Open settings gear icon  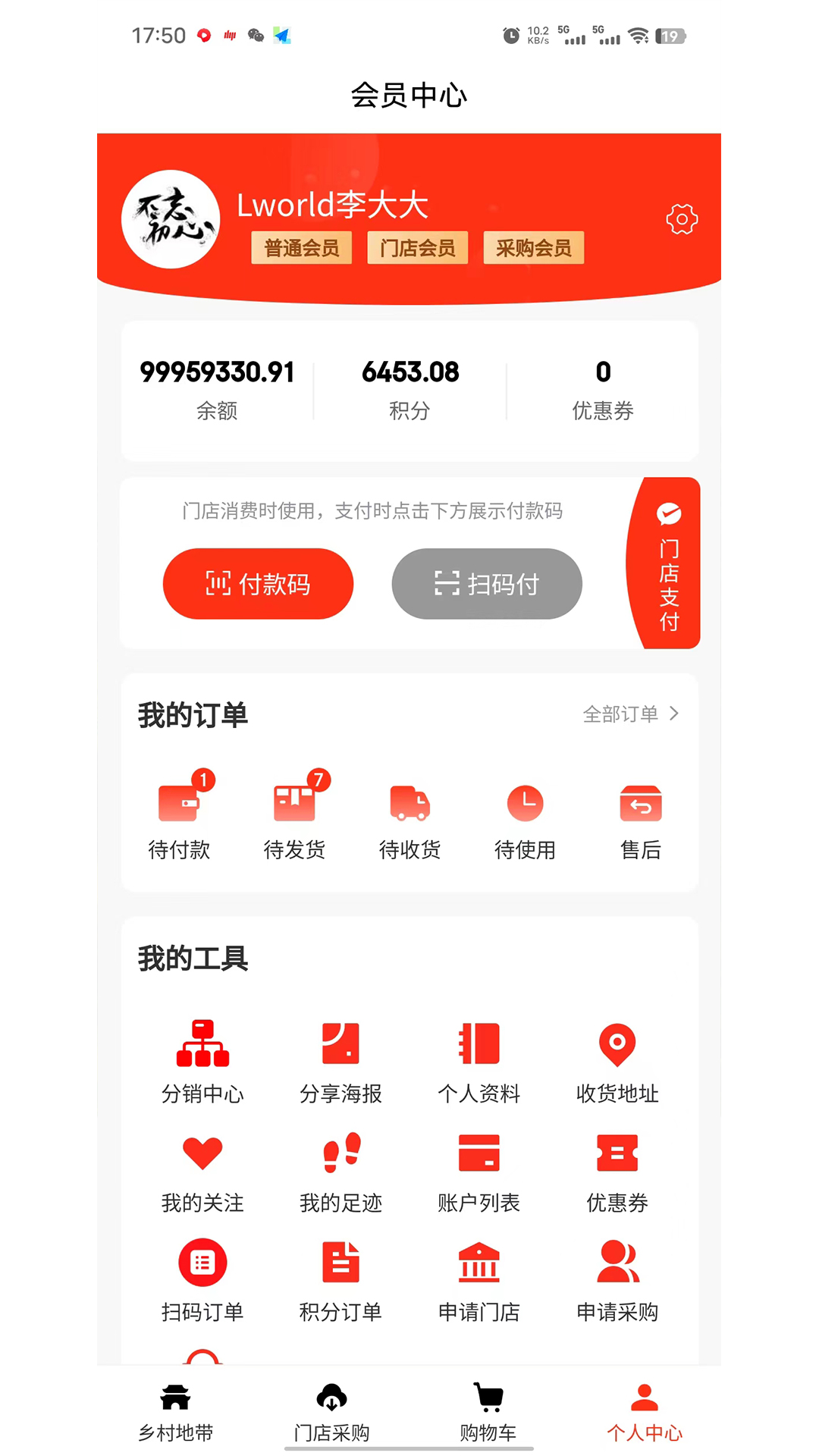[x=681, y=219]
